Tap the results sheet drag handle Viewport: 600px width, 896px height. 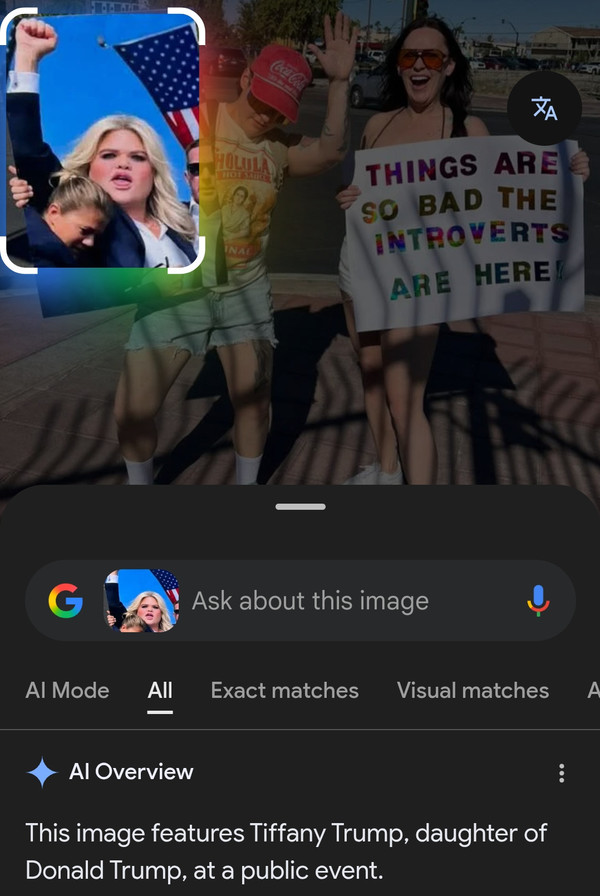300,507
